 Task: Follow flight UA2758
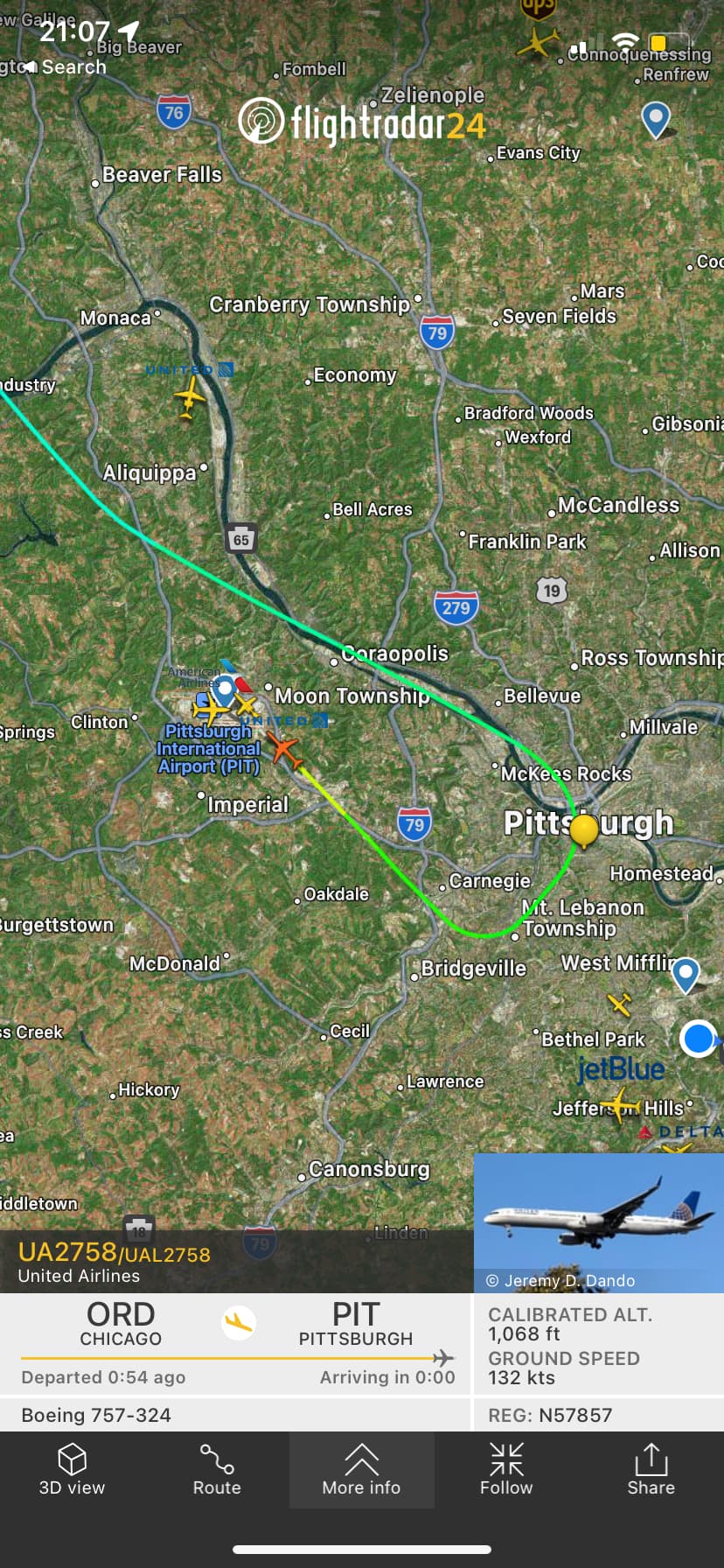506,1469
